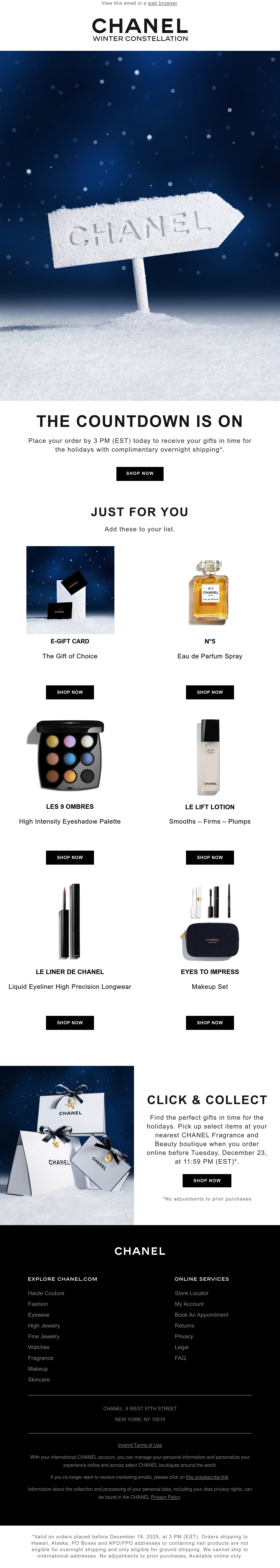Tap Shop Now for N°5 Eau de Parfum

click(x=210, y=692)
